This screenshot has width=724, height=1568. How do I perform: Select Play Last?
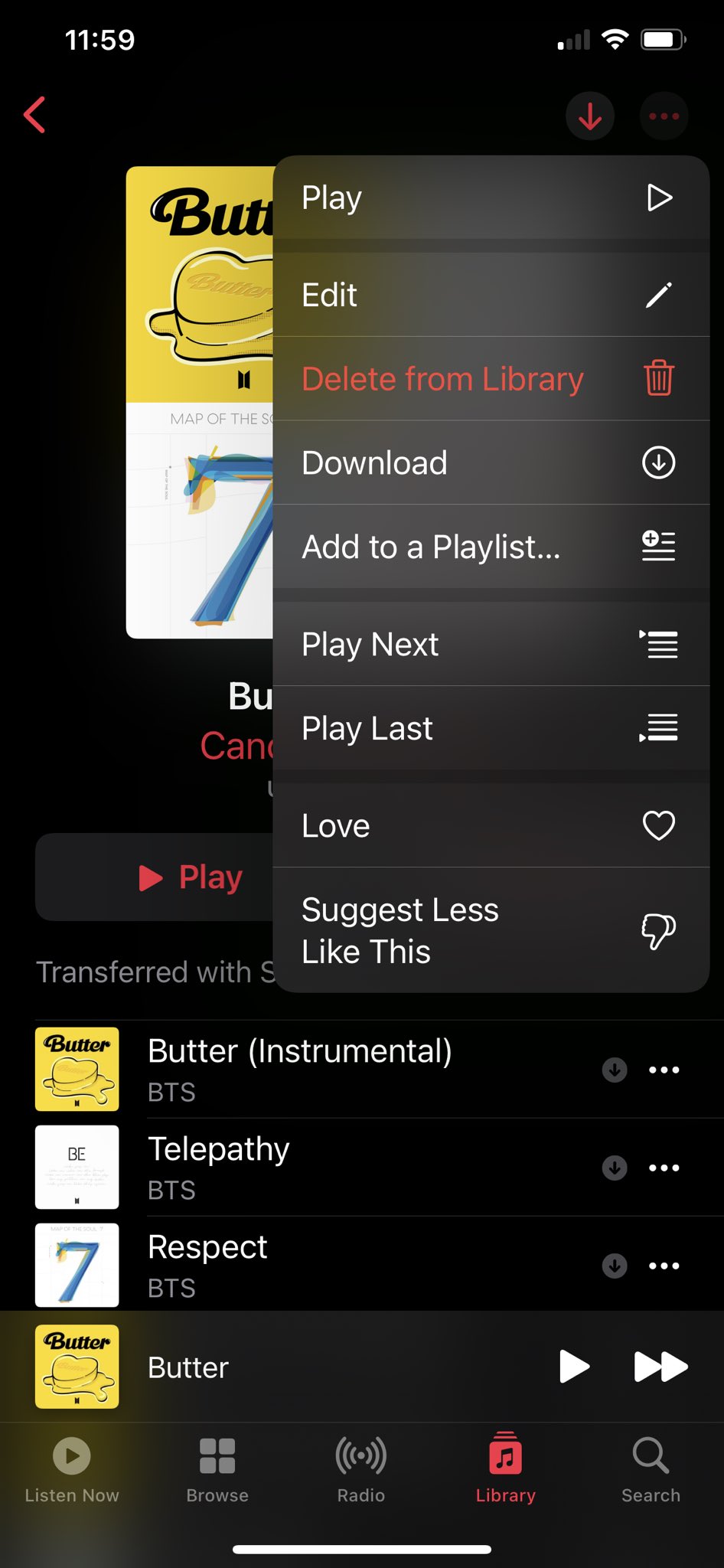tap(490, 728)
